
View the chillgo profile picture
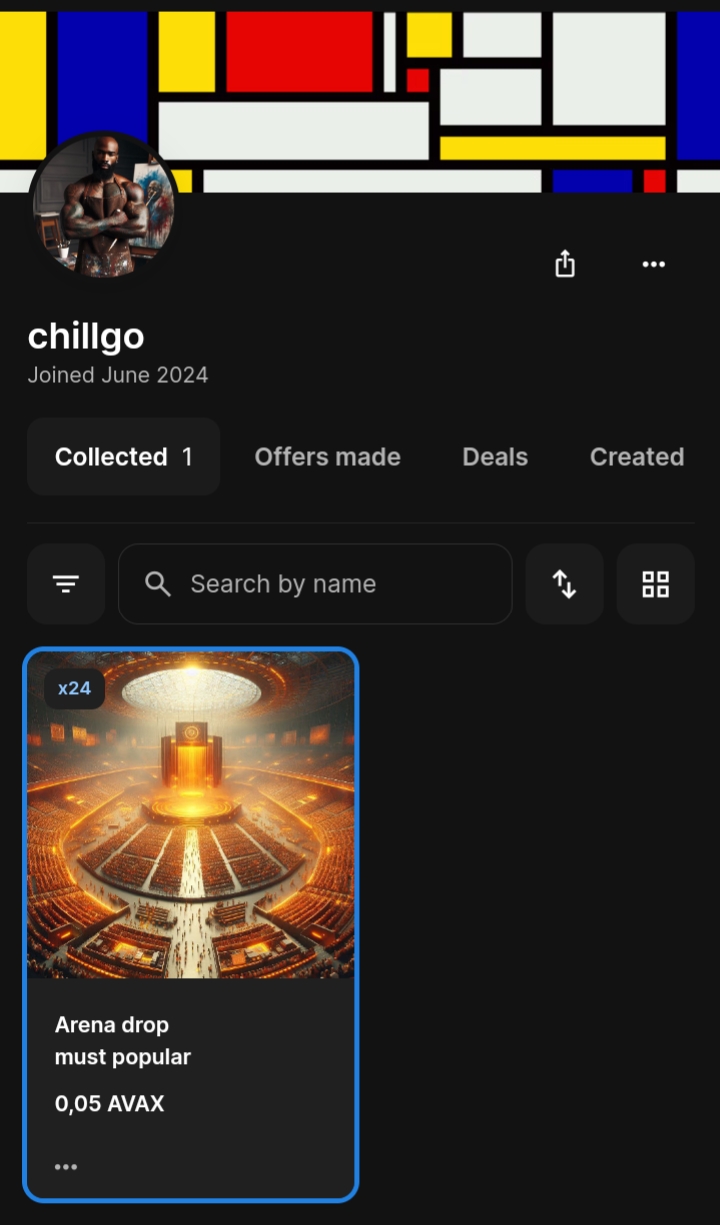click(104, 205)
